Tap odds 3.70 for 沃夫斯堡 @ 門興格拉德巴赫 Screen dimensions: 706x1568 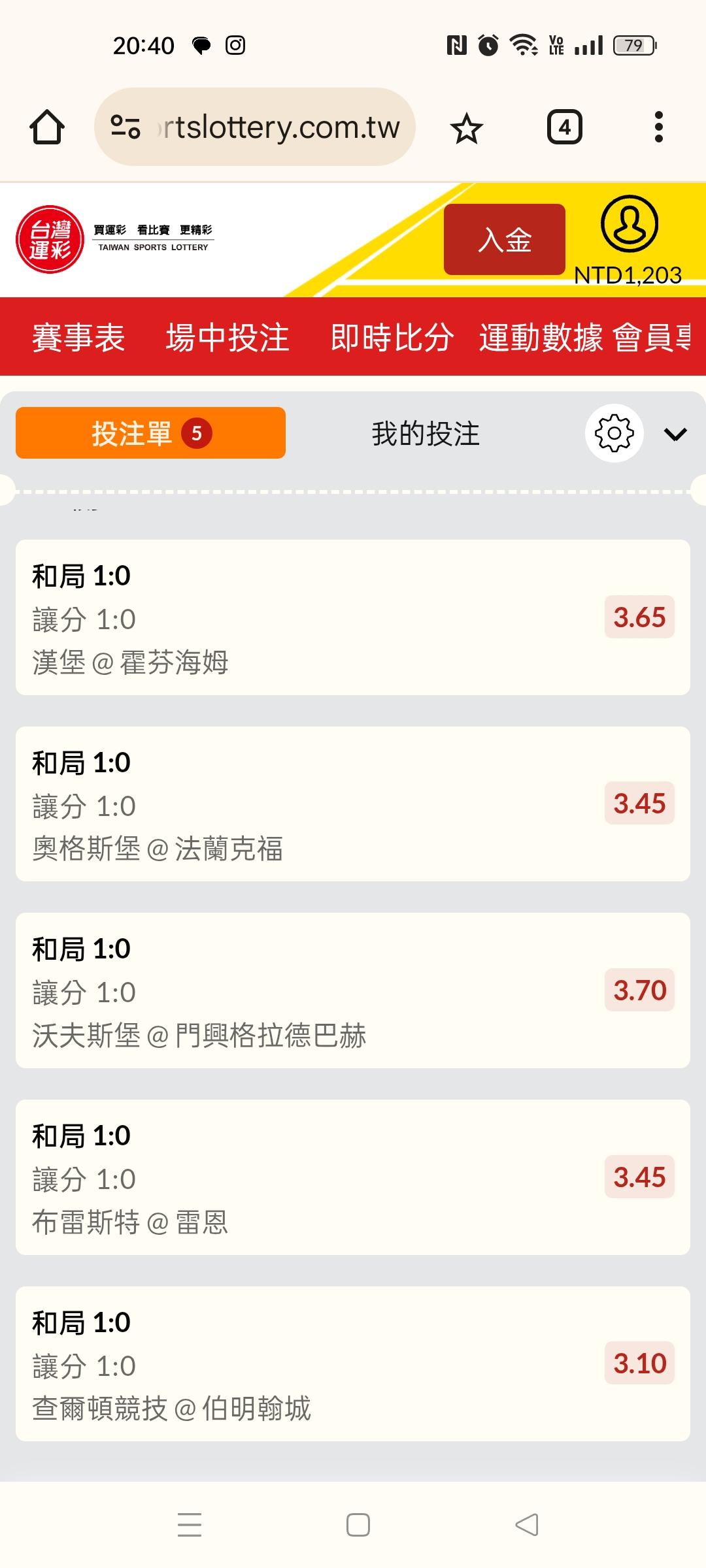point(639,990)
